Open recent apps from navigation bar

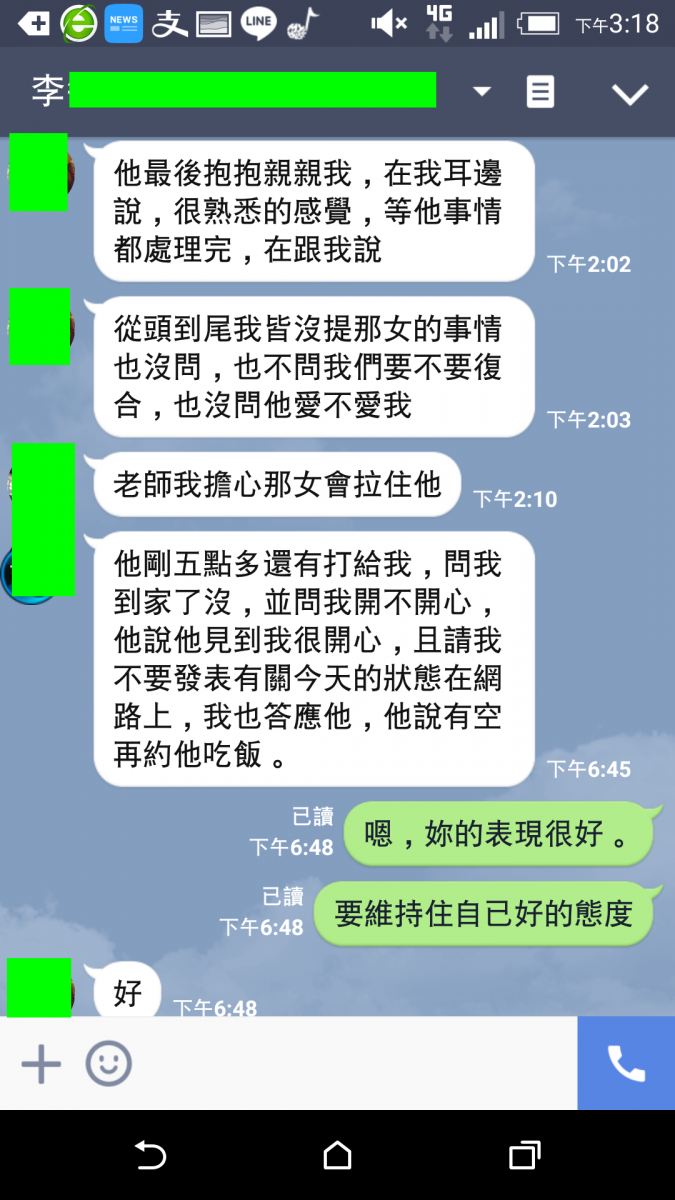click(x=524, y=1156)
